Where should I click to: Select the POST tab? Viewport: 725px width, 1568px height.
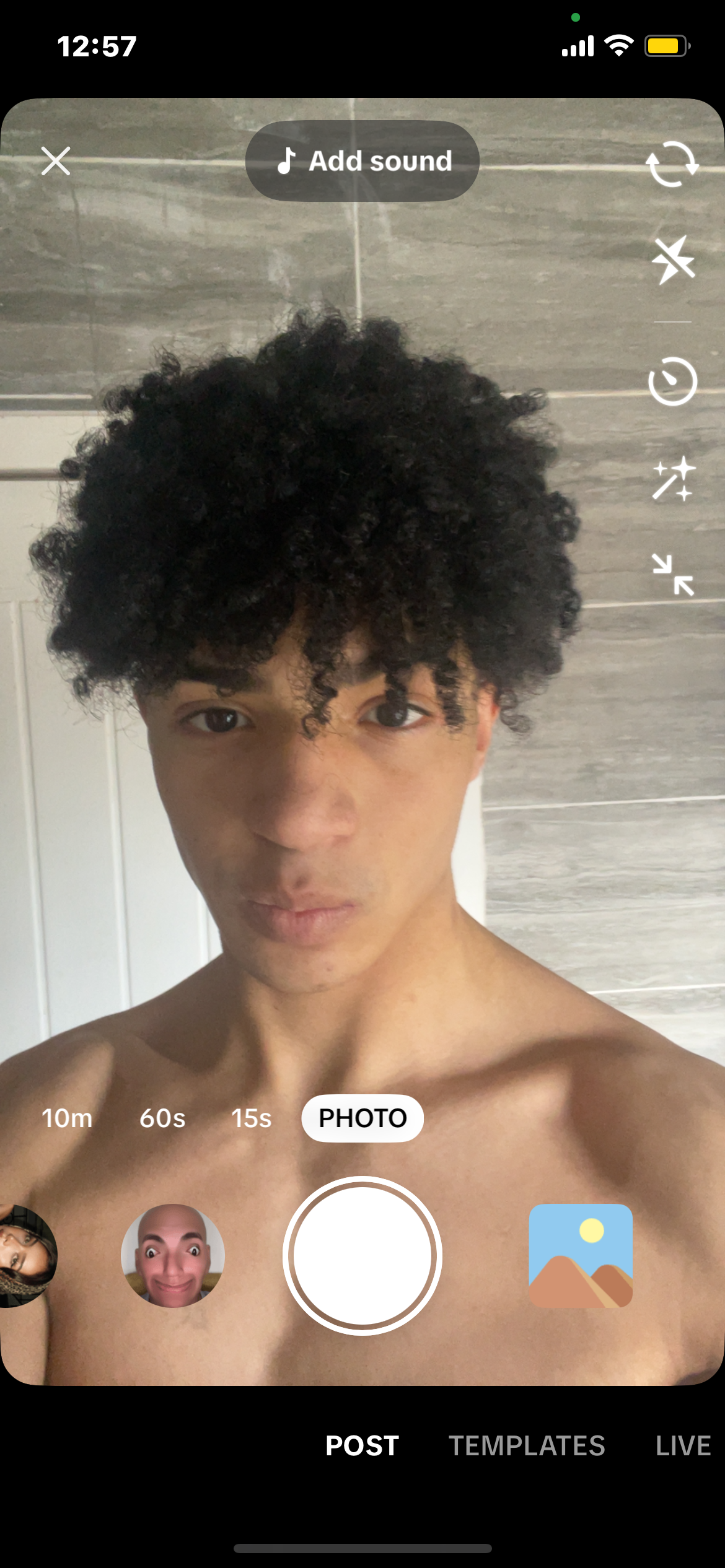[x=362, y=1446]
